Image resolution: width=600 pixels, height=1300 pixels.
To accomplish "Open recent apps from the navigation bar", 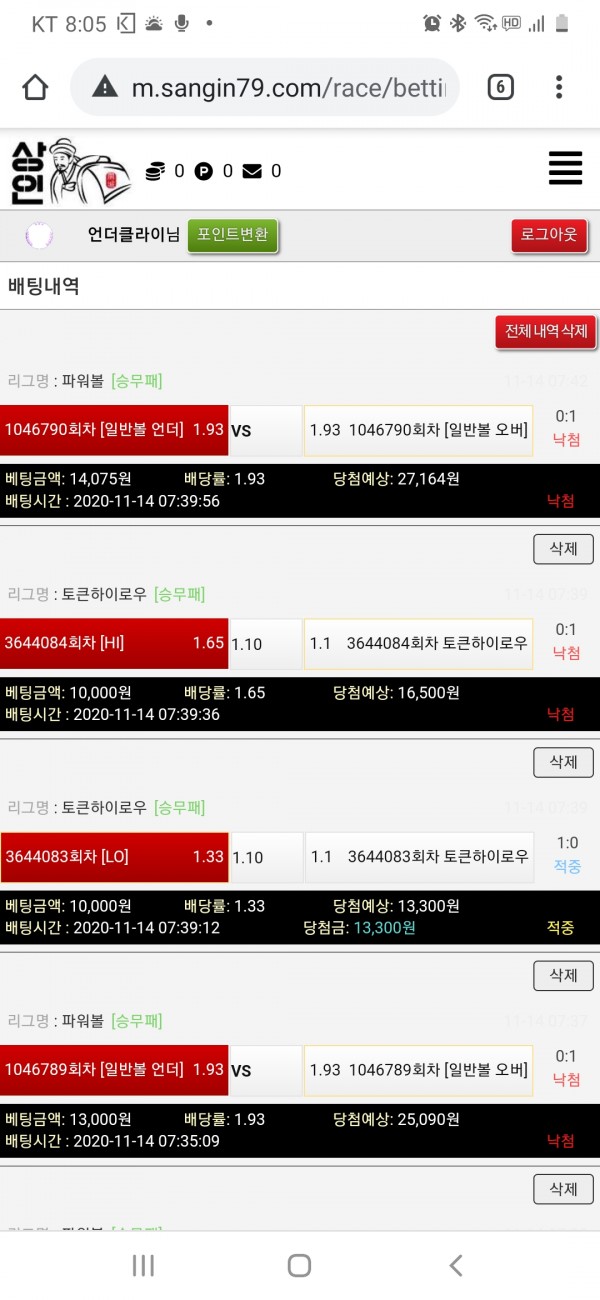I will click(143, 1266).
